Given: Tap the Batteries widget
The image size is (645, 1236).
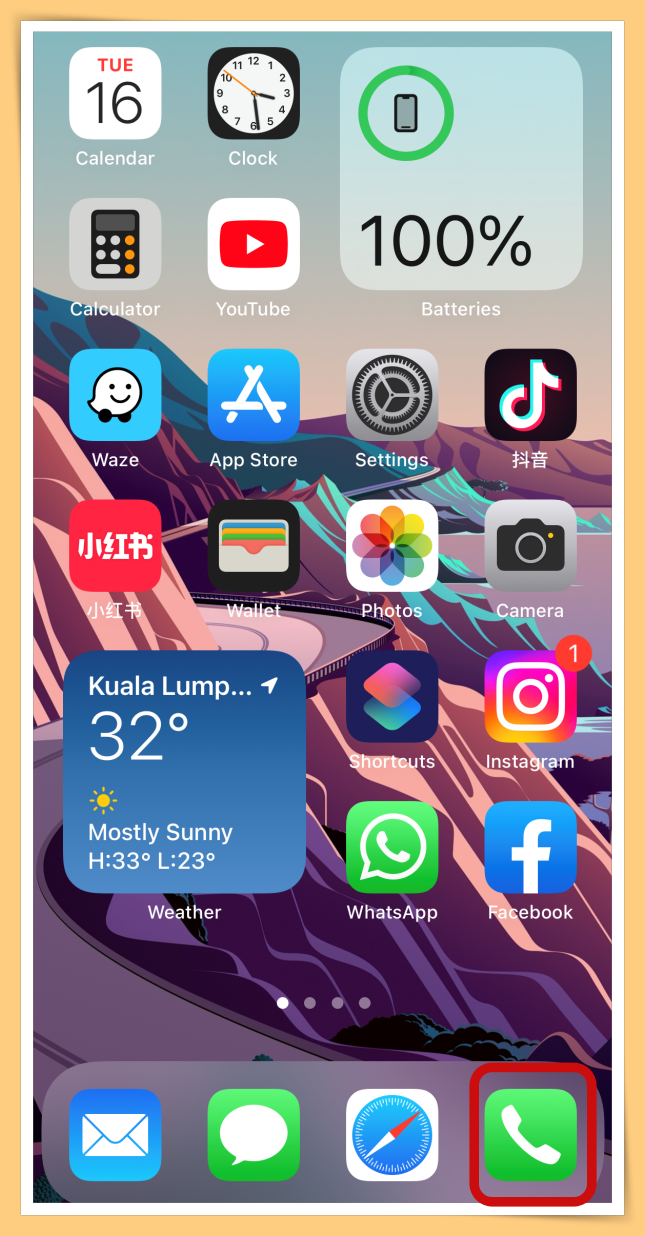Looking at the screenshot, I should (x=461, y=170).
